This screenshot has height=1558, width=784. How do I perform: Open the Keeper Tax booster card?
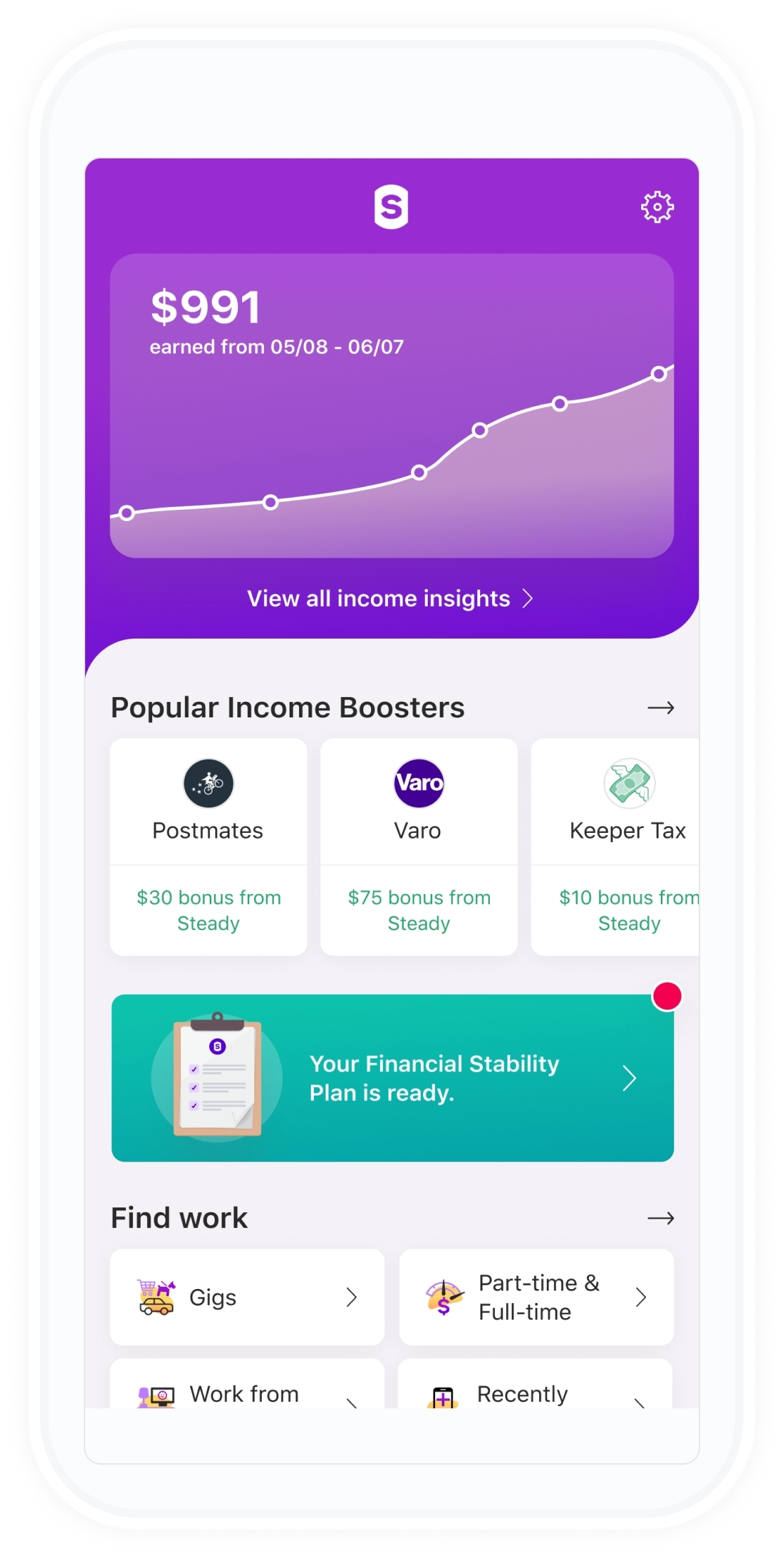[621, 846]
